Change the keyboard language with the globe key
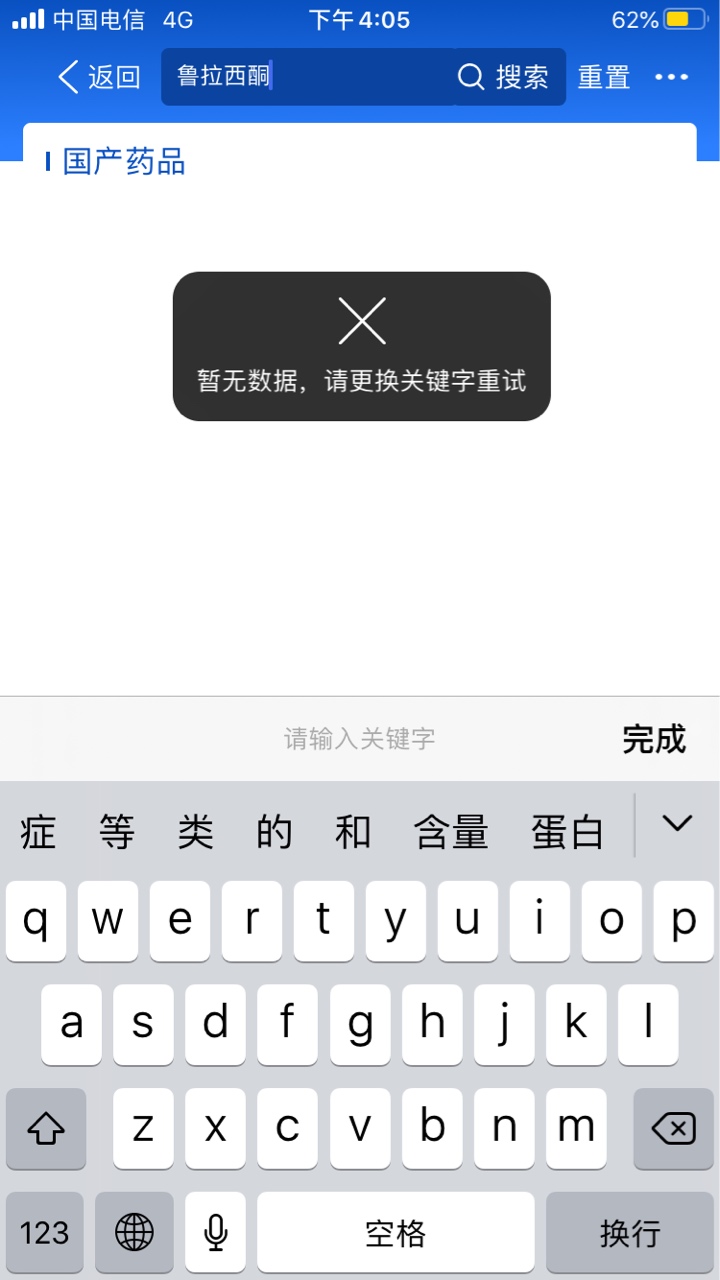 (134, 1232)
